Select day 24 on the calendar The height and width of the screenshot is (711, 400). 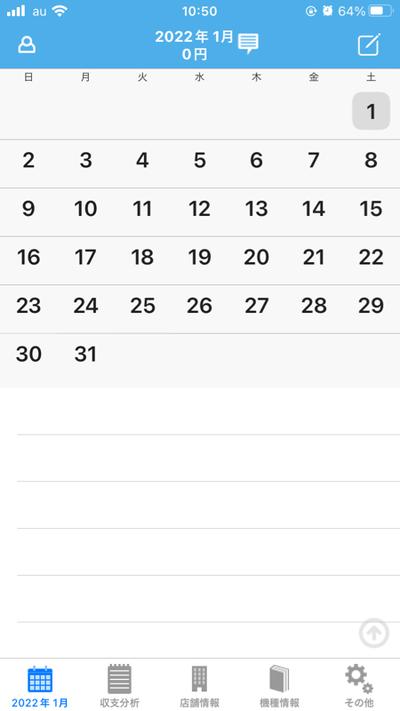pos(85,306)
